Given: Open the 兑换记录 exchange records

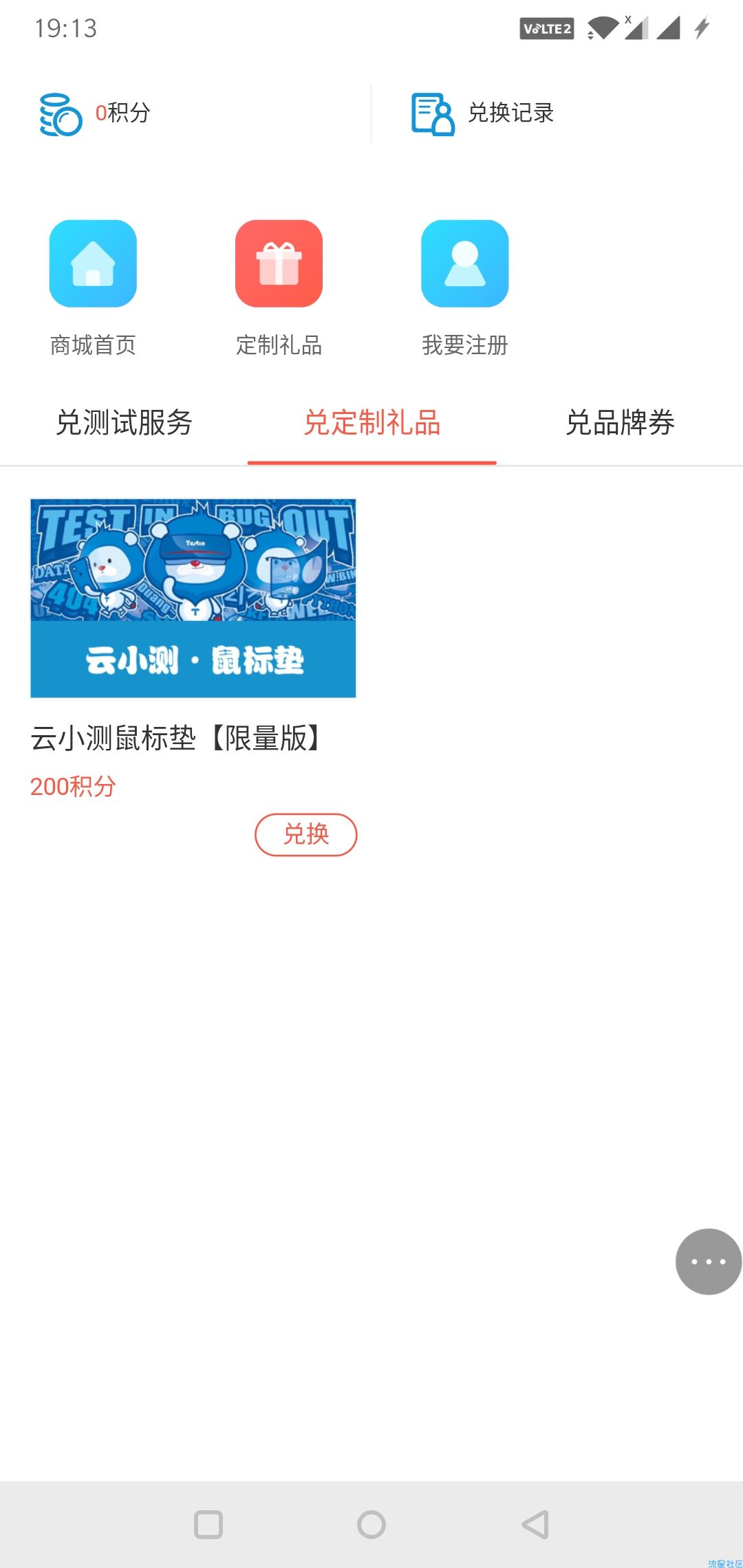Looking at the screenshot, I should click(483, 113).
